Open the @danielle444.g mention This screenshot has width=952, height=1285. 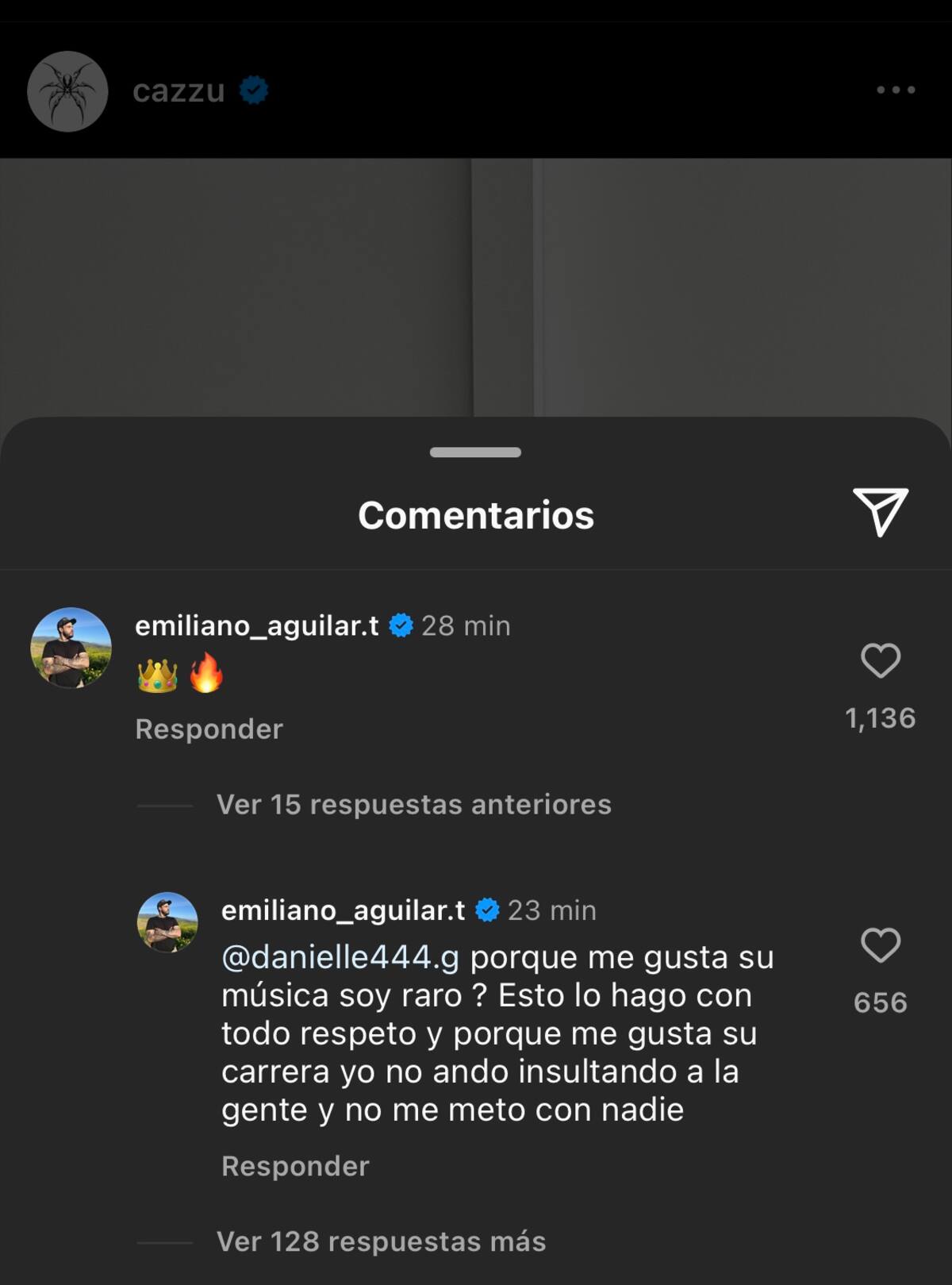(x=340, y=957)
